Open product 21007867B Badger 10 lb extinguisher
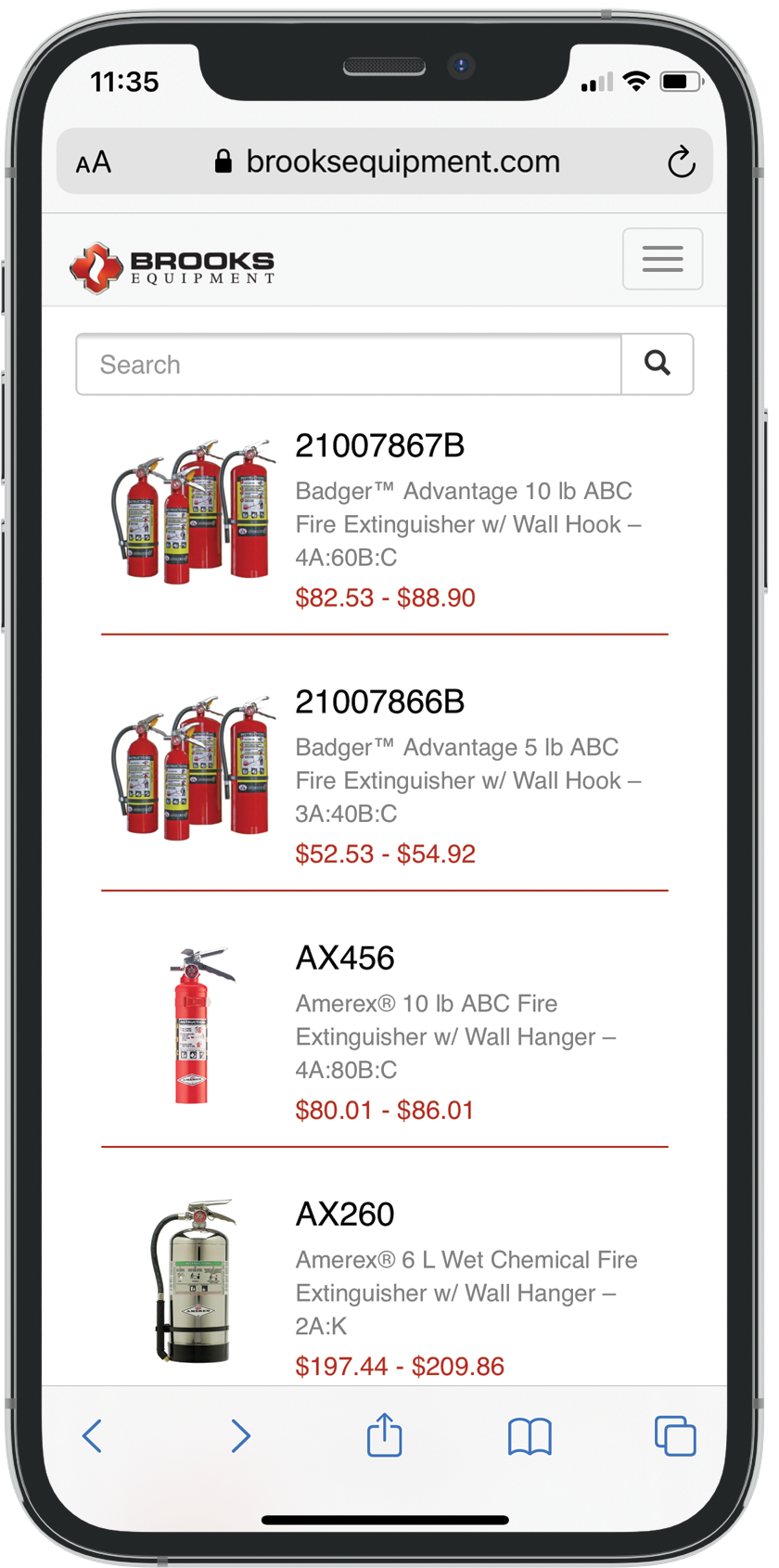 coord(379,446)
